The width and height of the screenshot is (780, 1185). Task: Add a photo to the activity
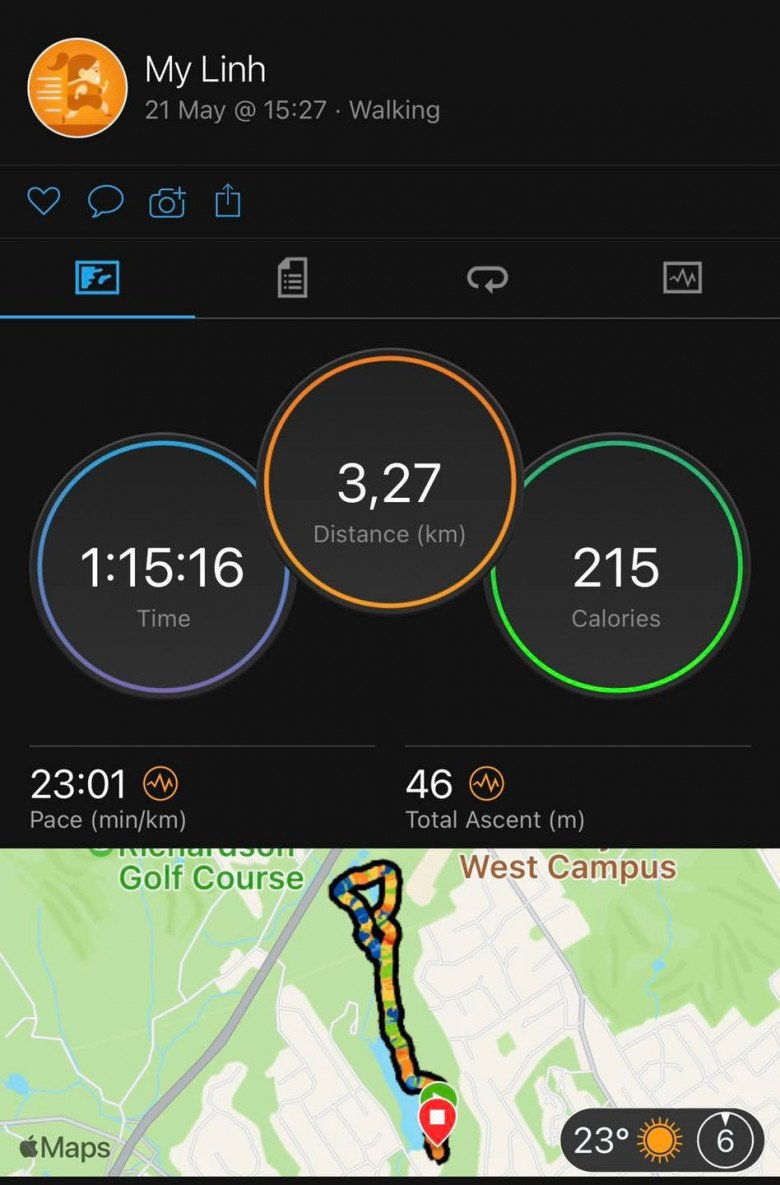167,203
